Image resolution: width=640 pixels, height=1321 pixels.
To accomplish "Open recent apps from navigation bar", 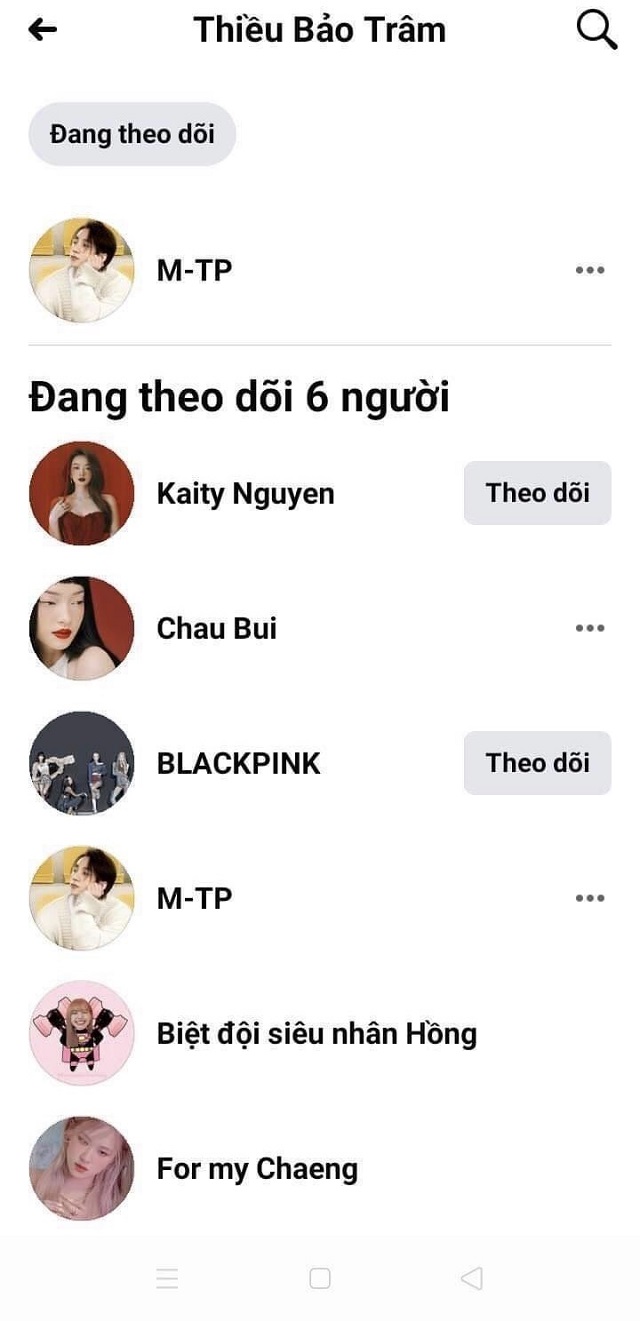I will tap(168, 1278).
